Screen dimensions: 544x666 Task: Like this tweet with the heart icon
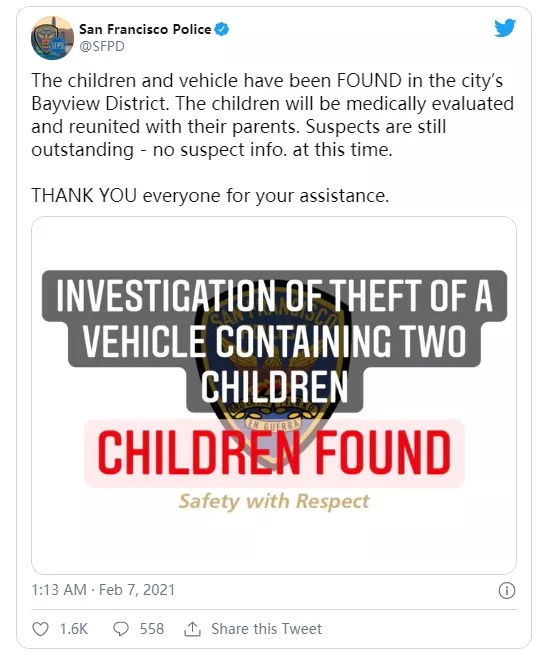point(40,629)
